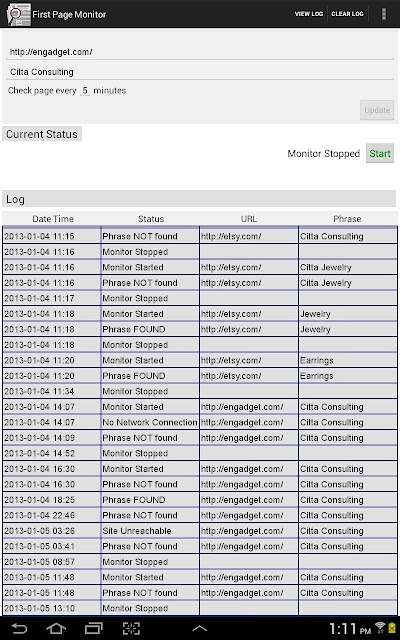
Task: Change the check interval minutes field
Action: (x=85, y=91)
